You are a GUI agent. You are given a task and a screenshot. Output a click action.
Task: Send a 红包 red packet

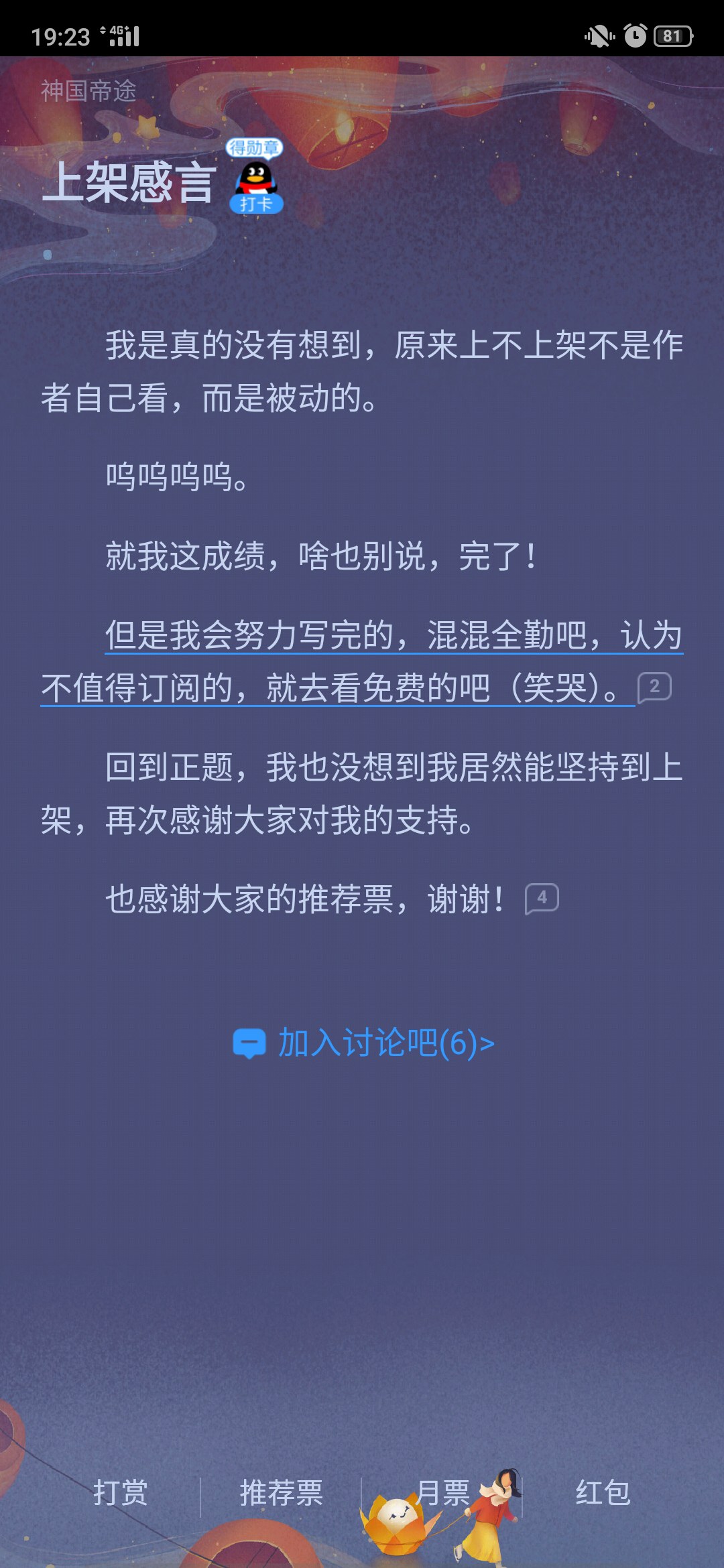point(603,1492)
